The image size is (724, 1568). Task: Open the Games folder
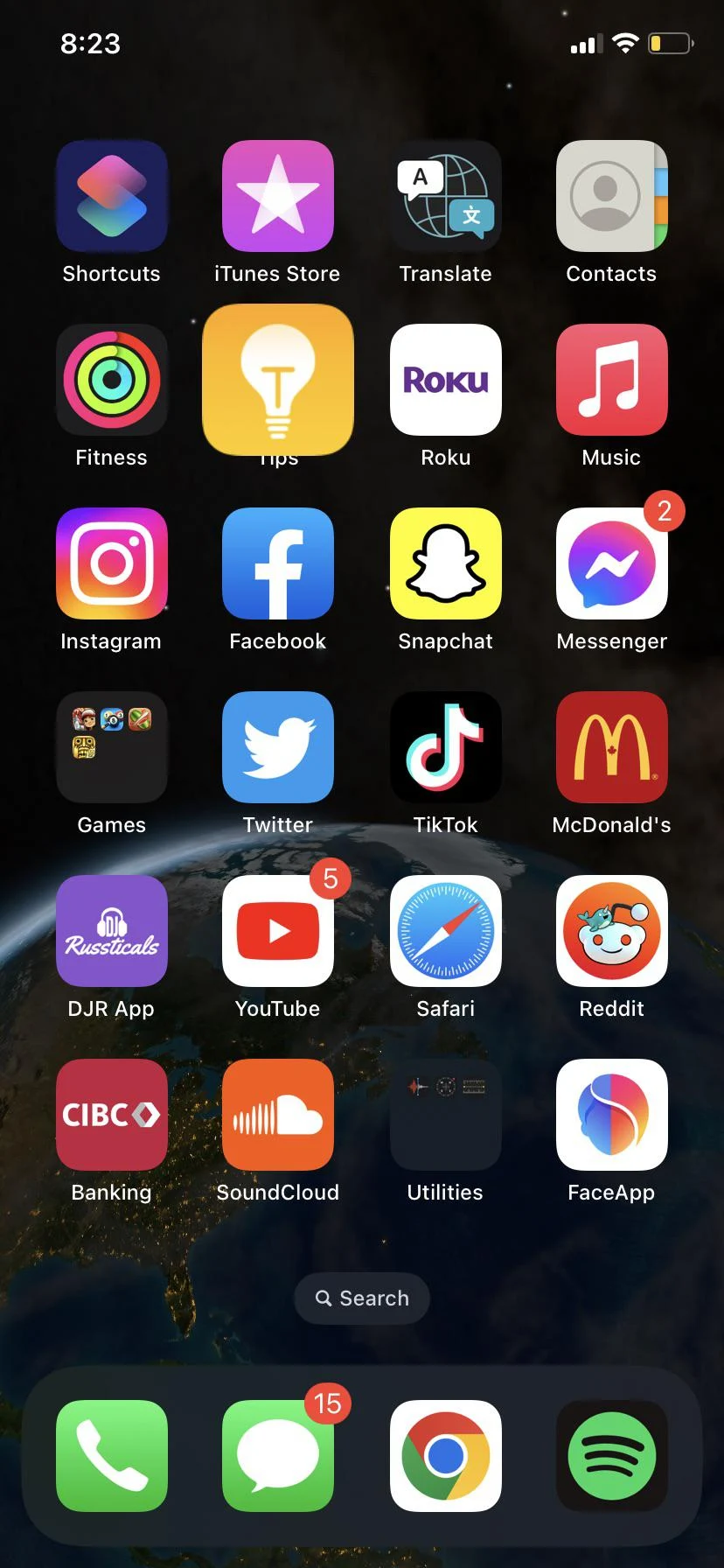tap(111, 747)
